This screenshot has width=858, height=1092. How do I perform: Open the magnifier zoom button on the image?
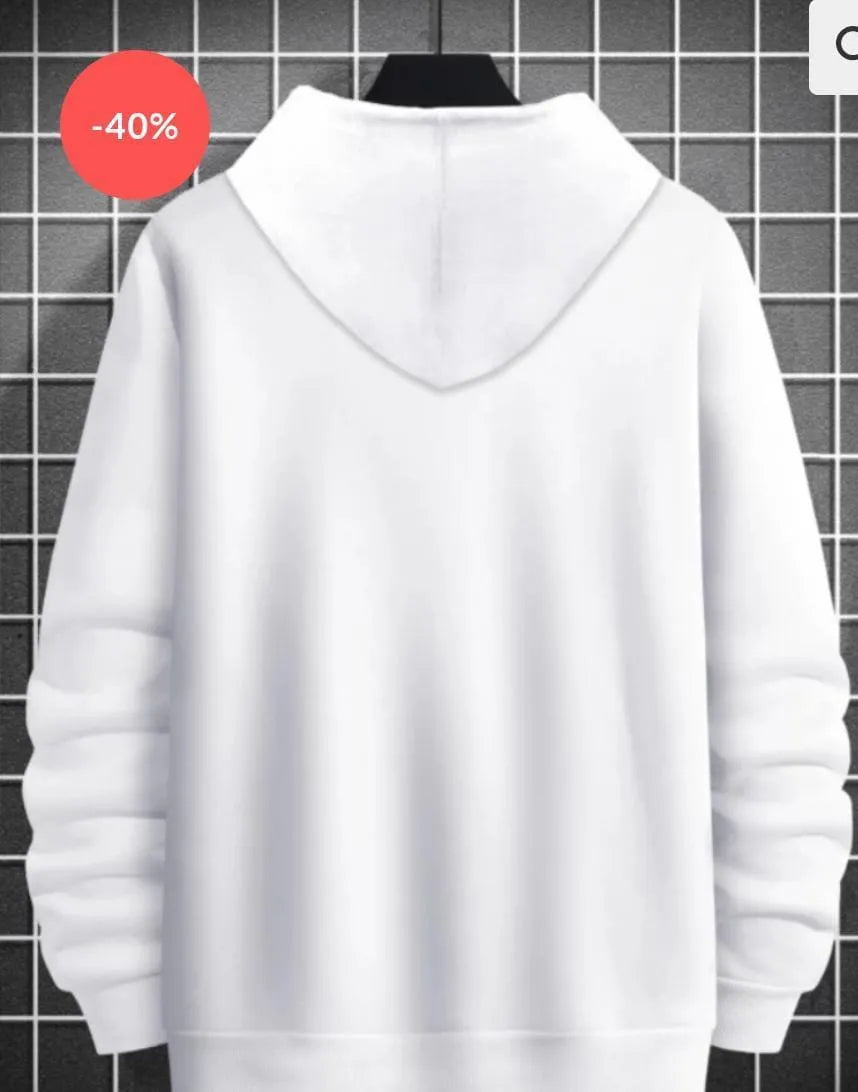(838, 45)
